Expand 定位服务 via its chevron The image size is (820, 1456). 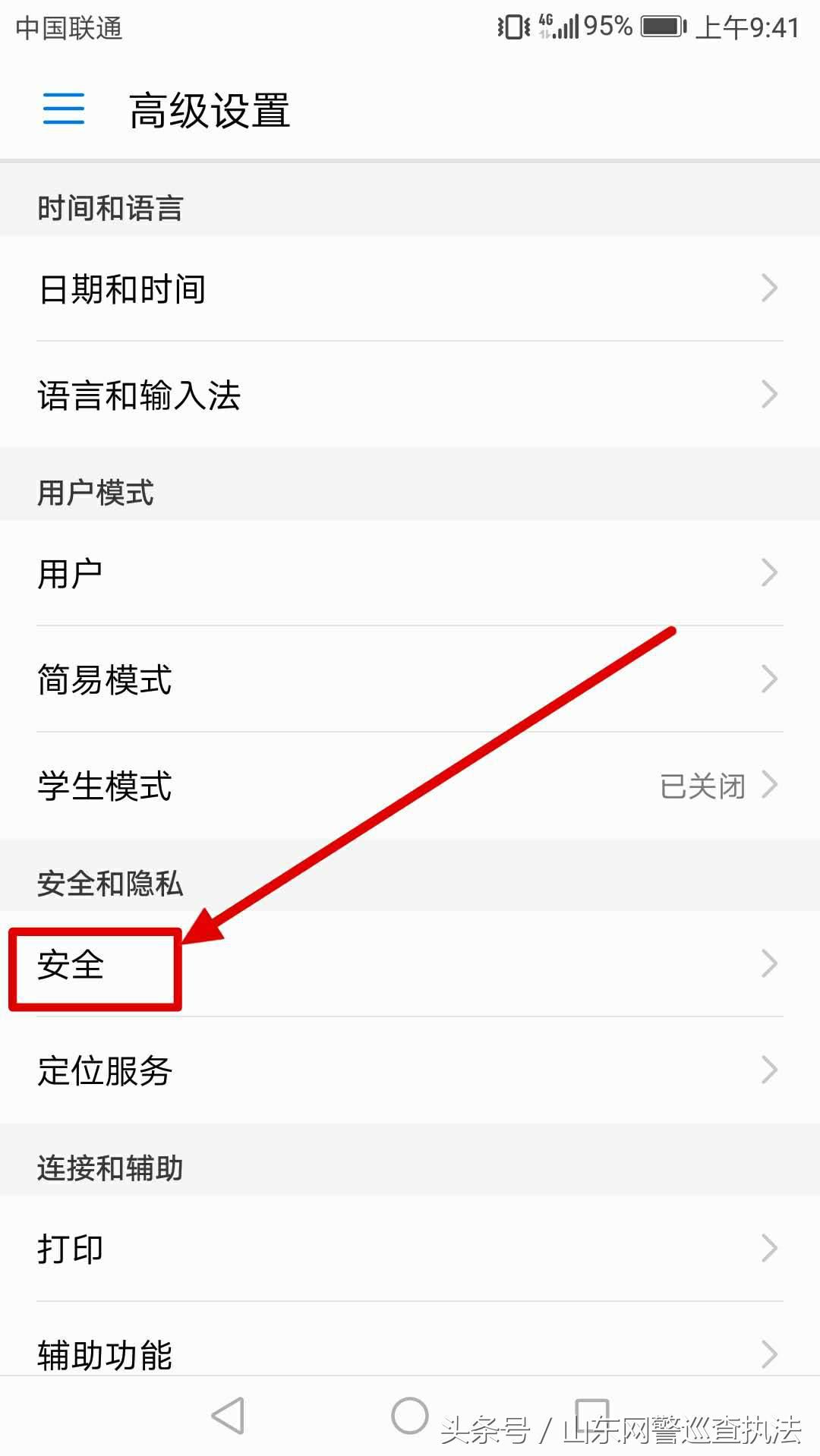point(770,1070)
